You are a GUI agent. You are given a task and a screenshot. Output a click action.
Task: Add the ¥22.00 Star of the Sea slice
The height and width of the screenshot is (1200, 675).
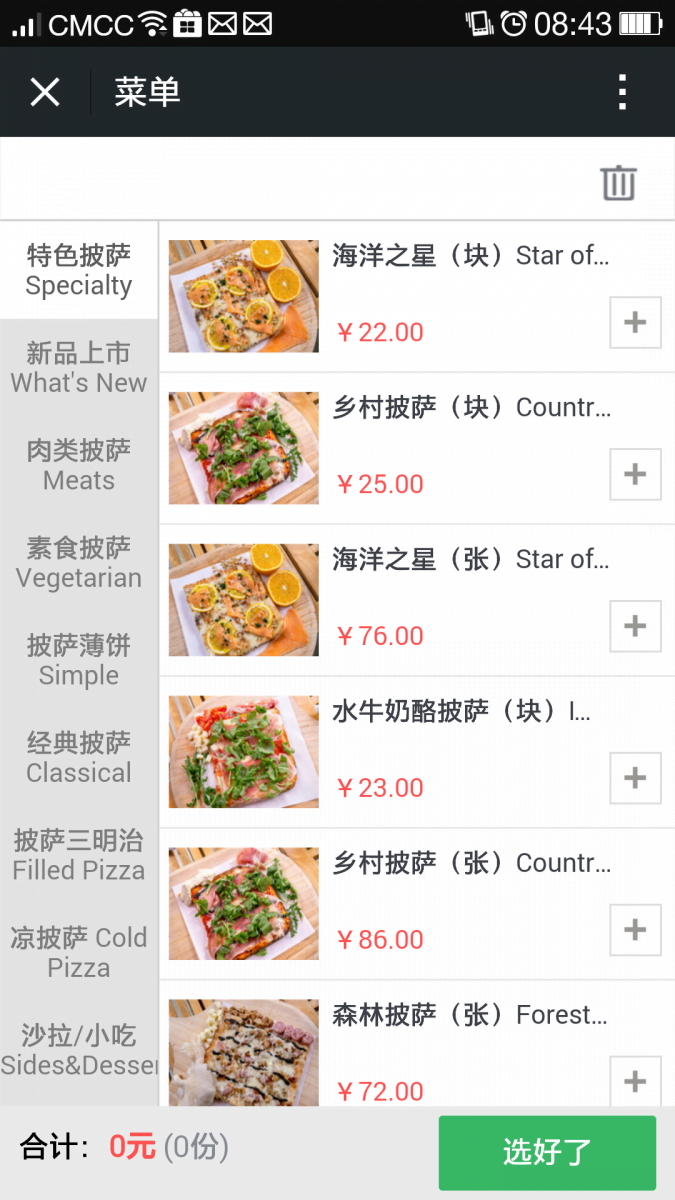(x=635, y=322)
